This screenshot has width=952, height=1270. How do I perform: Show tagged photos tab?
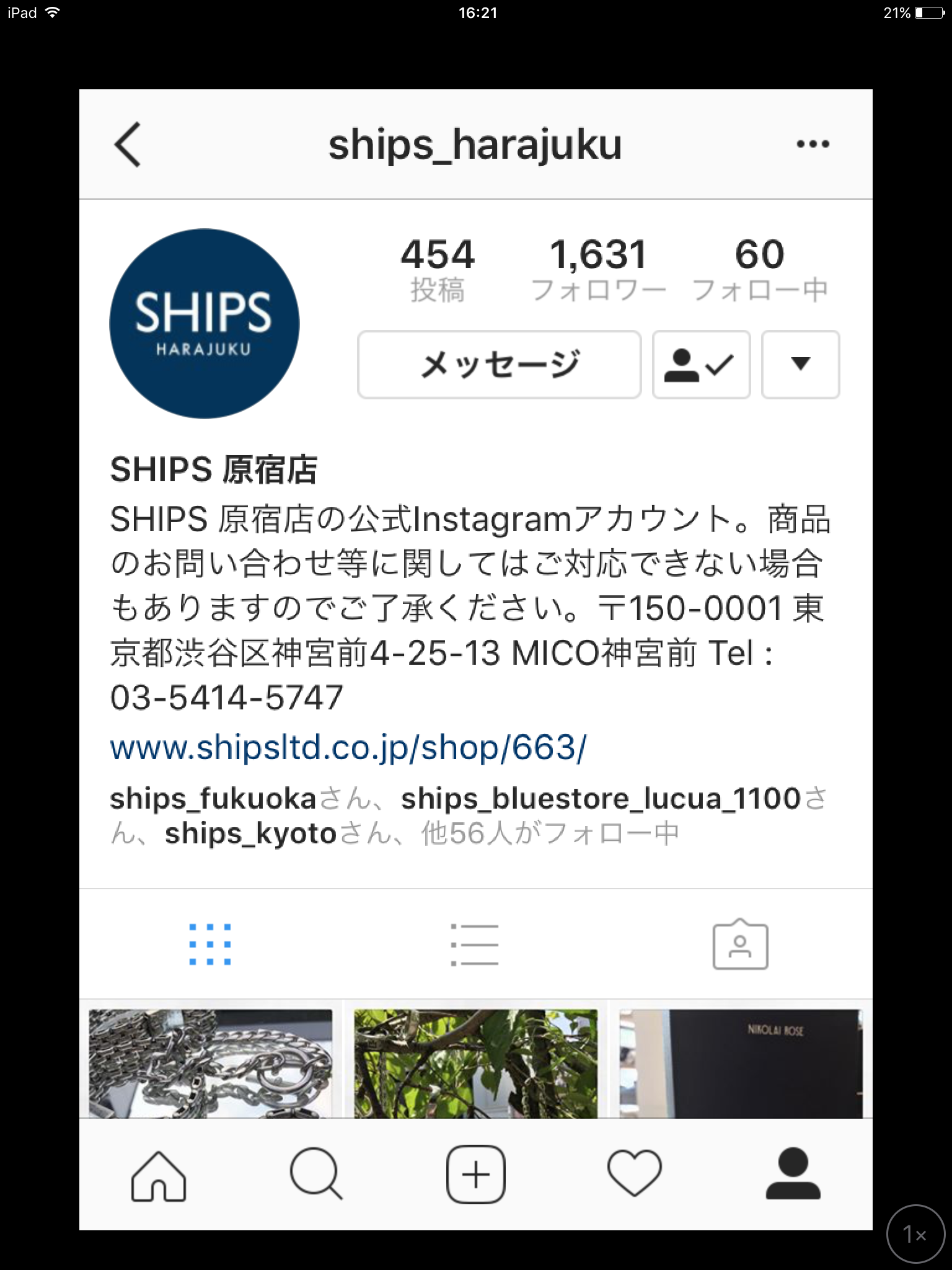click(x=740, y=944)
